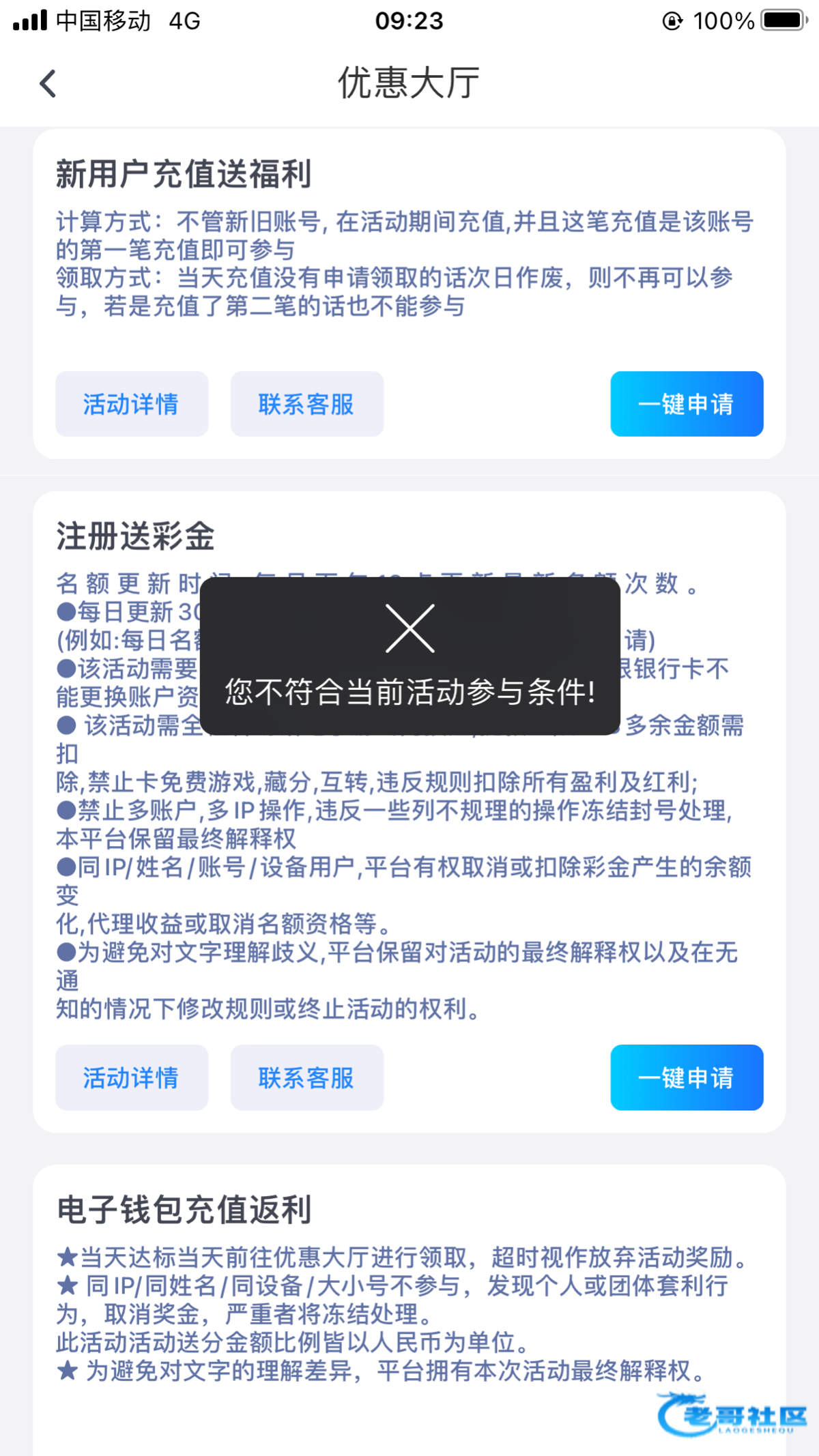Hit 一键申请 for 注册送彩金
Image resolution: width=819 pixels, height=1456 pixels.
[x=687, y=1077]
